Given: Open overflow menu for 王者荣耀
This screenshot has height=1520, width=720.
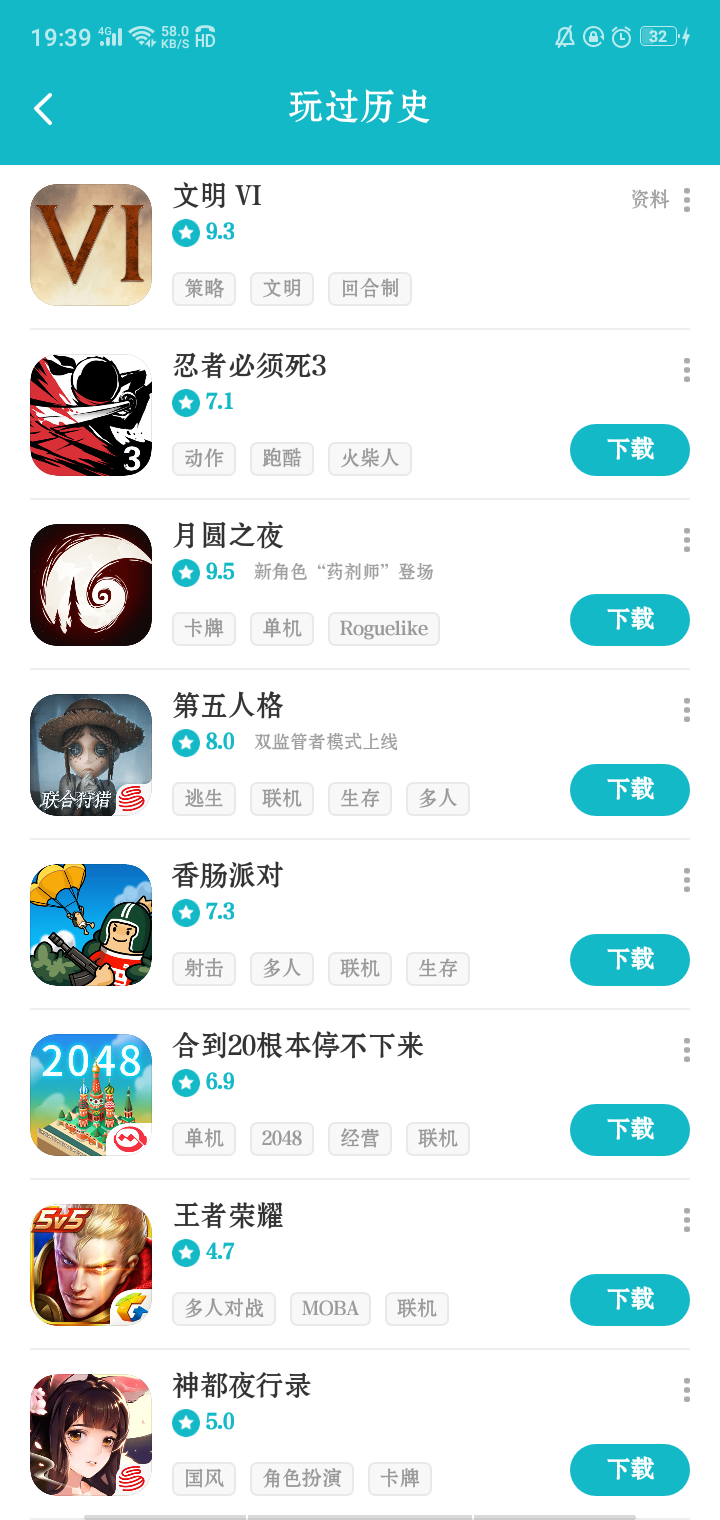Looking at the screenshot, I should point(687,1220).
